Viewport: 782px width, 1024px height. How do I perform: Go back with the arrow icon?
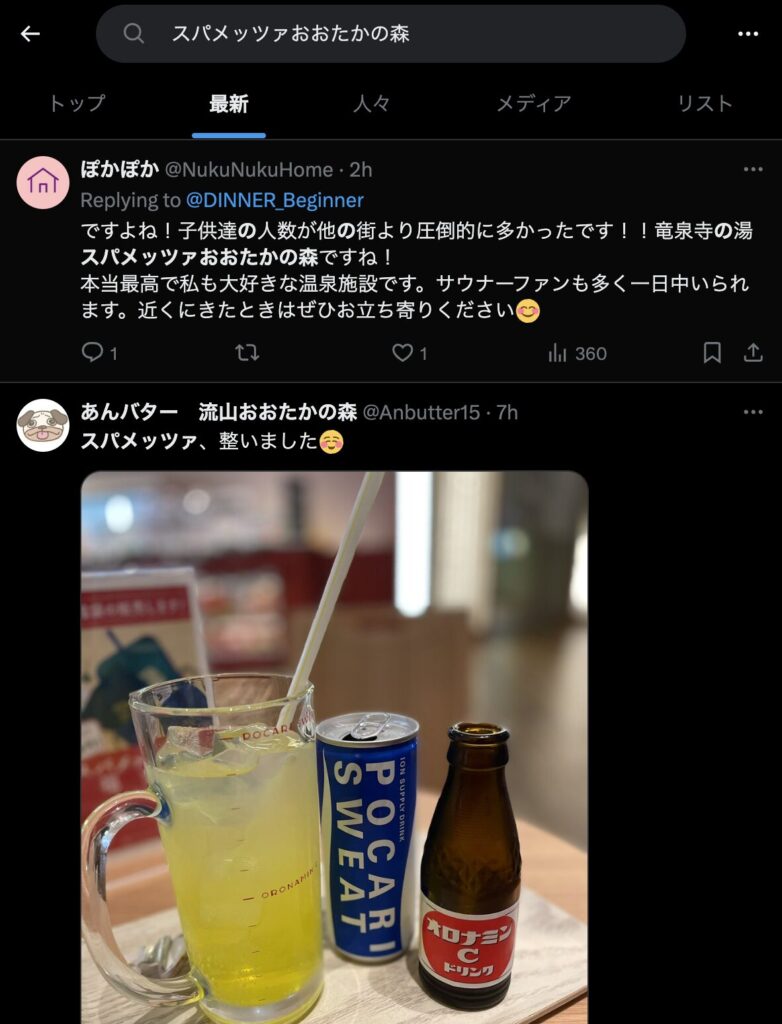(x=30, y=34)
